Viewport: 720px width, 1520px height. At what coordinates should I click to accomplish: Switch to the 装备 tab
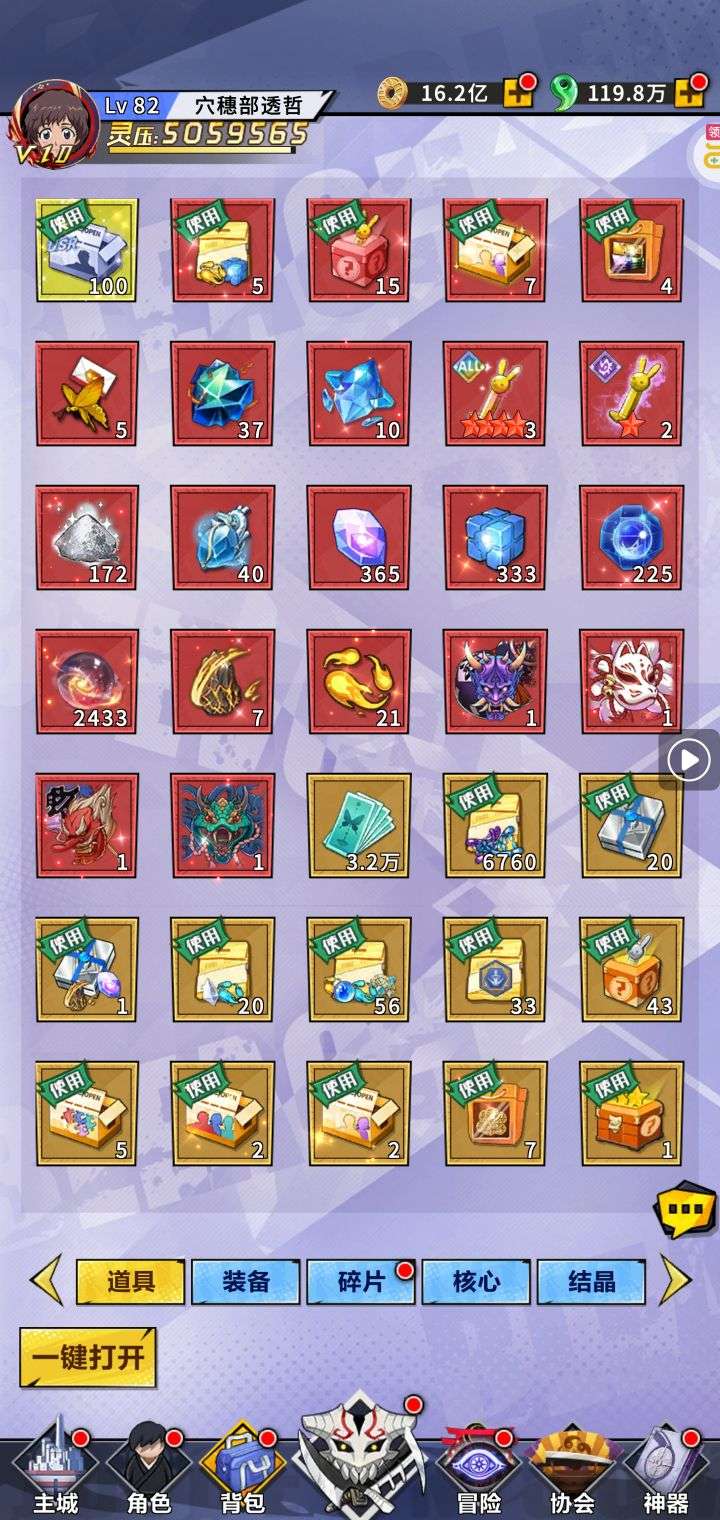[x=245, y=1281]
